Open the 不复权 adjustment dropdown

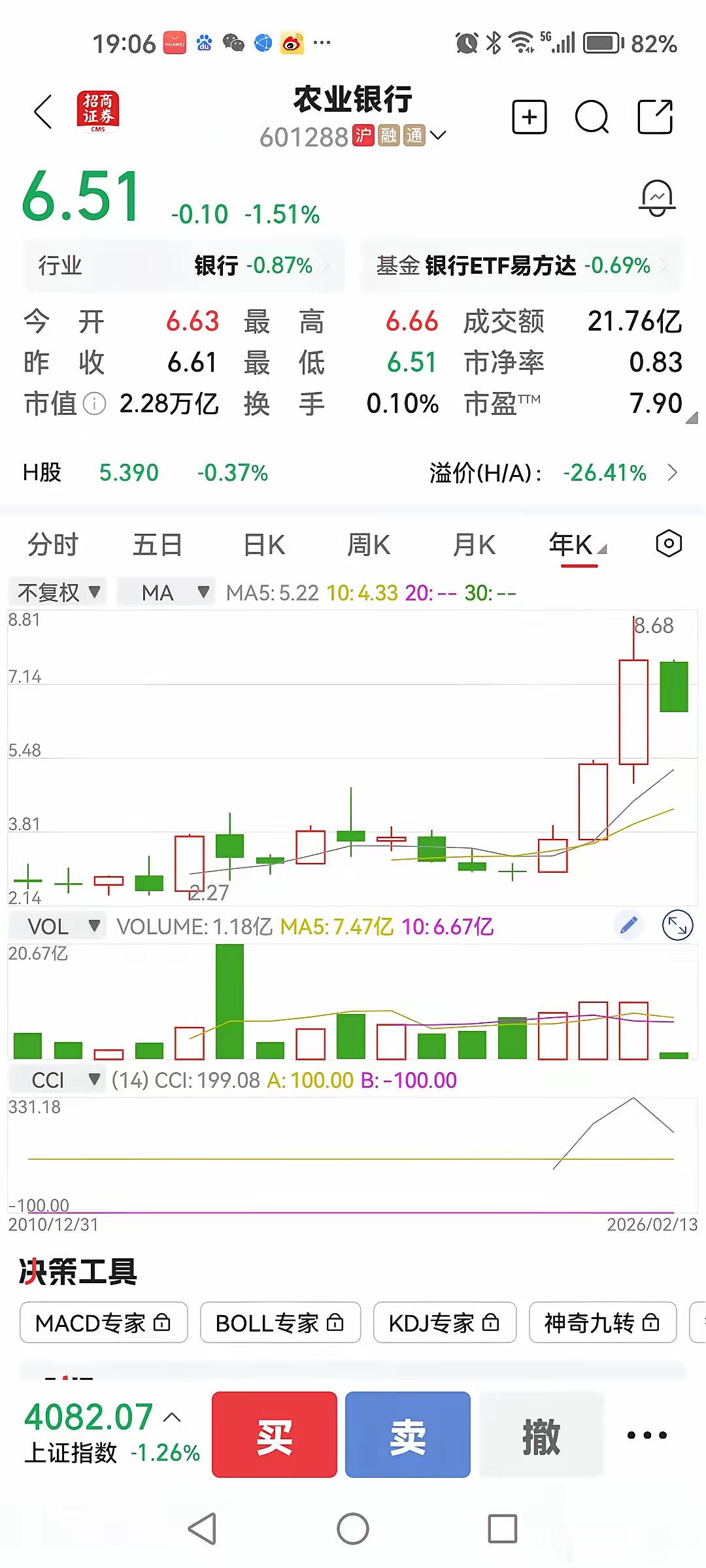pos(58,592)
